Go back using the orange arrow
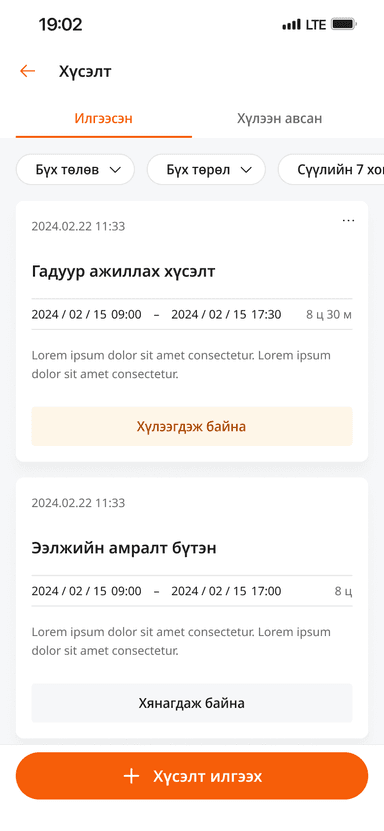The width and height of the screenshot is (384, 831). 28,71
